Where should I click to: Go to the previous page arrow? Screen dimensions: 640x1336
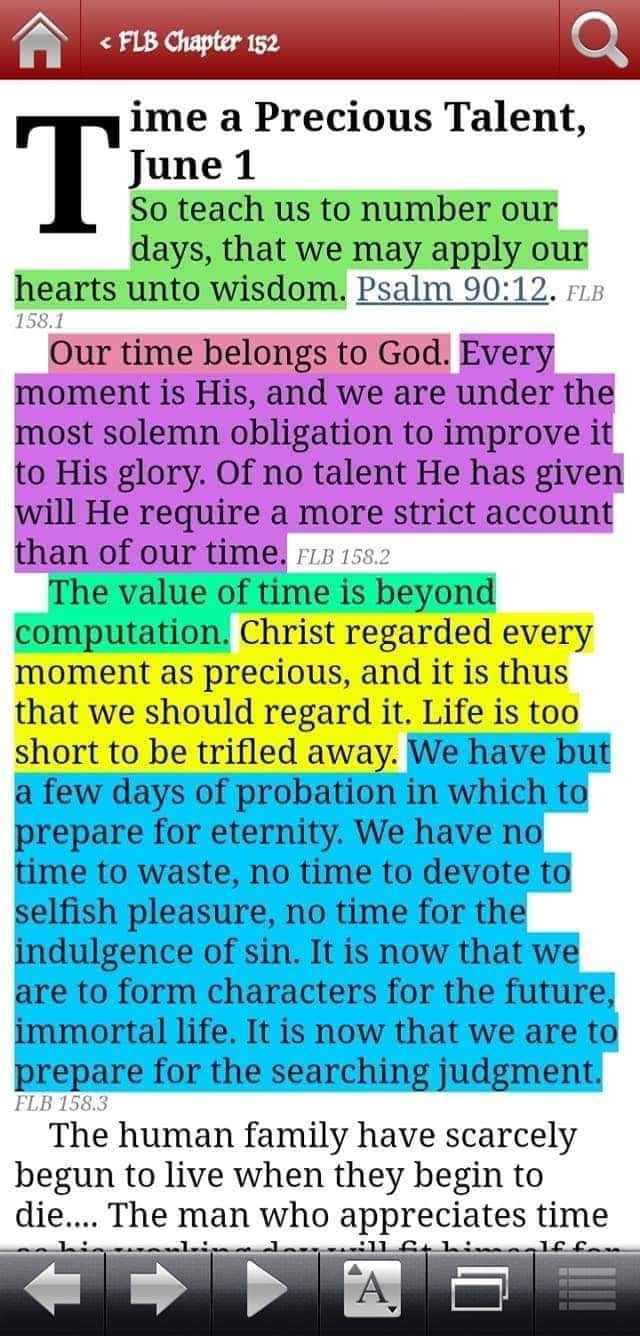[52, 1290]
